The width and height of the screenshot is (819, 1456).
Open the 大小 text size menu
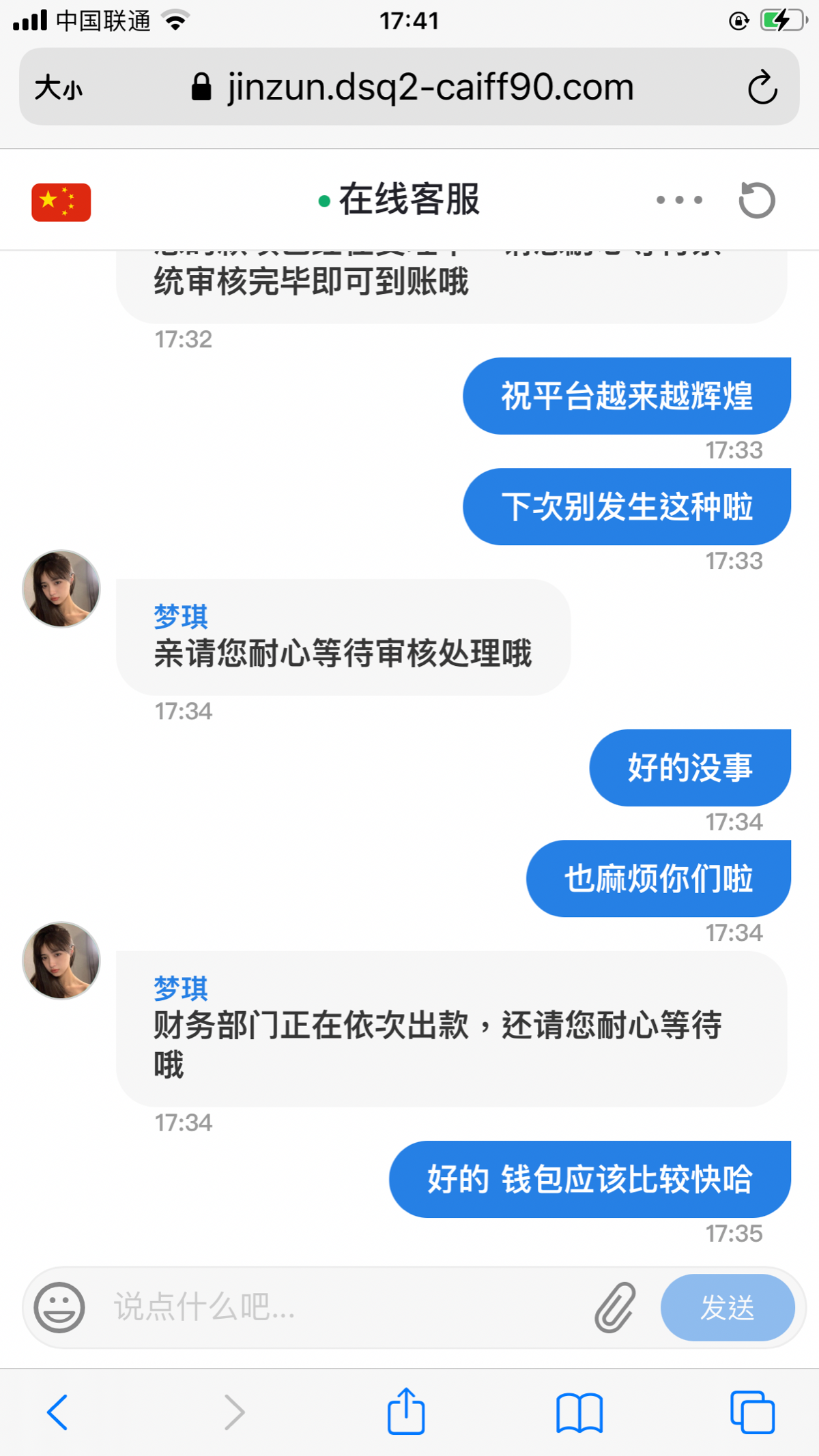(x=59, y=87)
